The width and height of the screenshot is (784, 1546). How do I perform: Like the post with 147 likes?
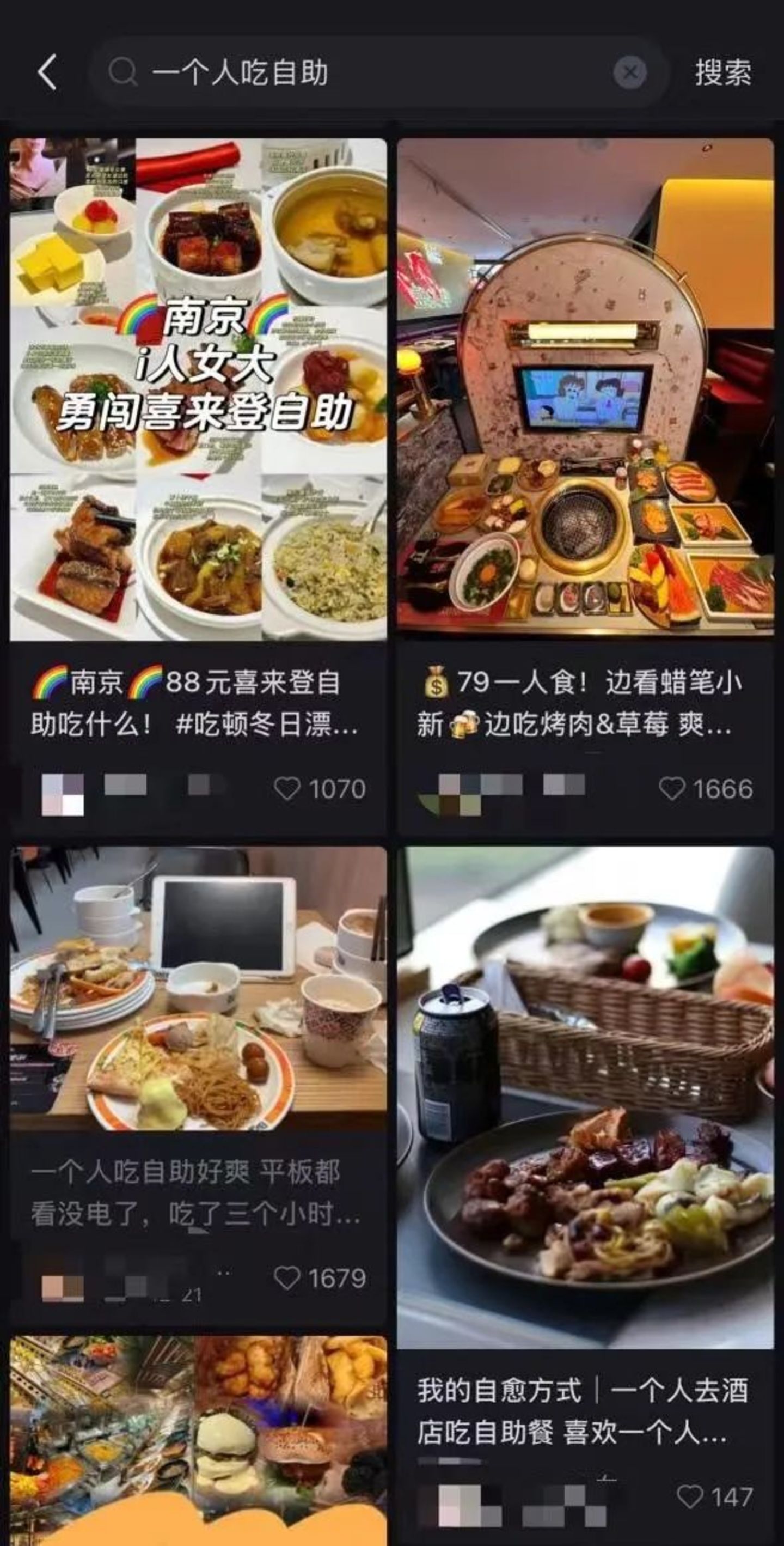690,1497
